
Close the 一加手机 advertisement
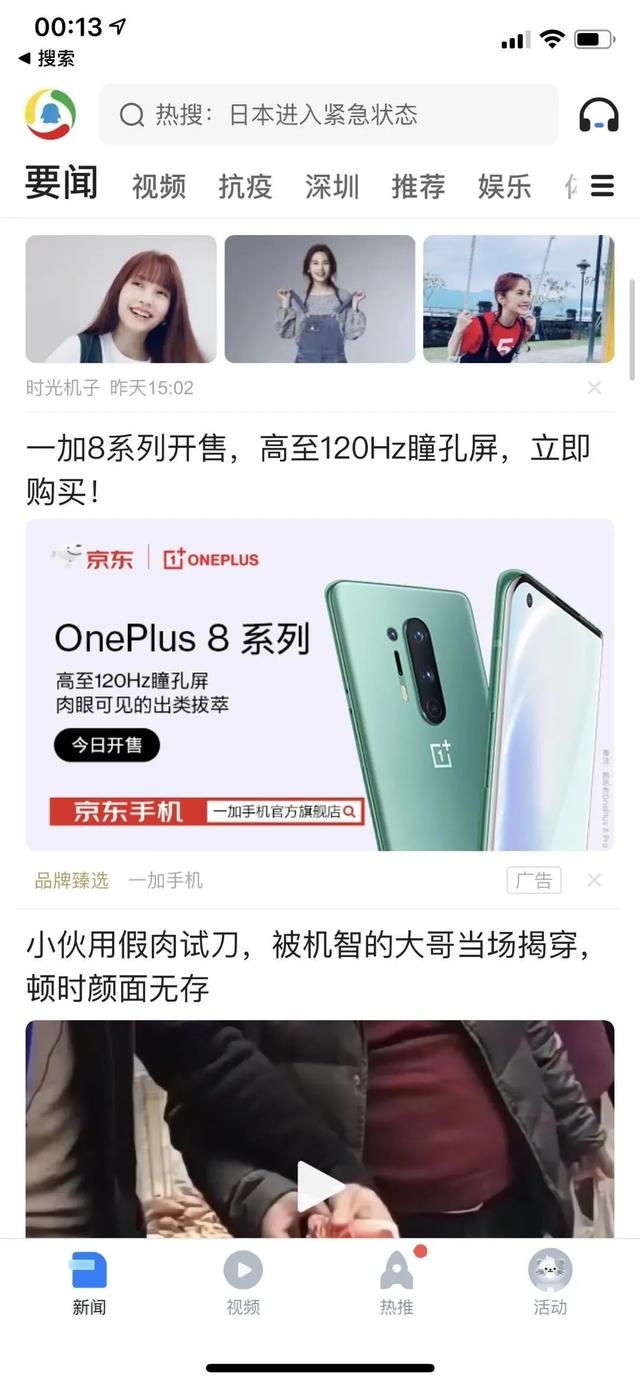pos(594,880)
